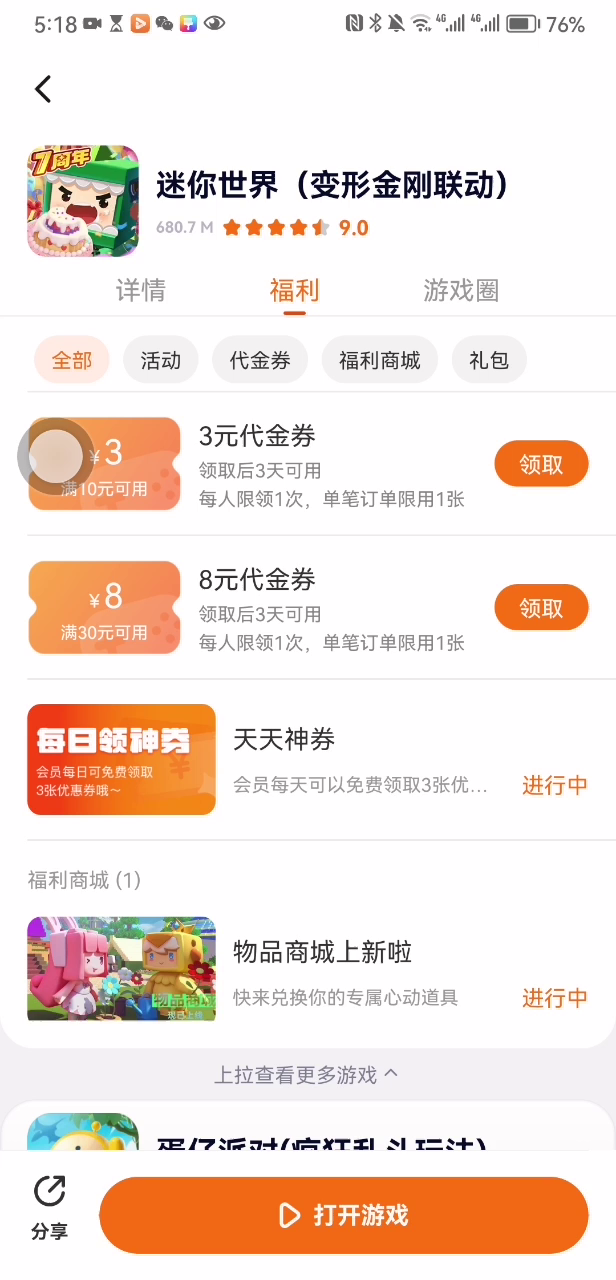The width and height of the screenshot is (616, 1280).
Task: Tap 打开游戏 to launch the game
Action: [344, 1215]
